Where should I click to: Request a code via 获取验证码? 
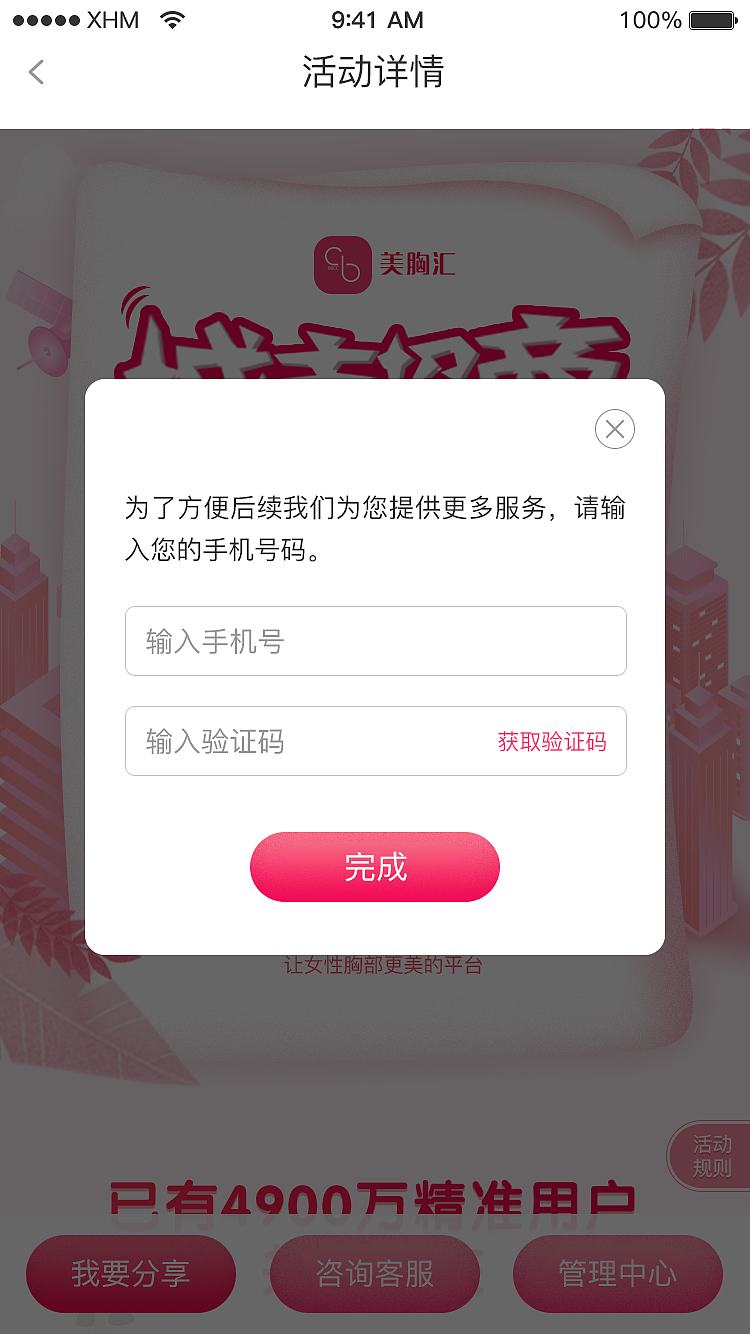coord(552,742)
